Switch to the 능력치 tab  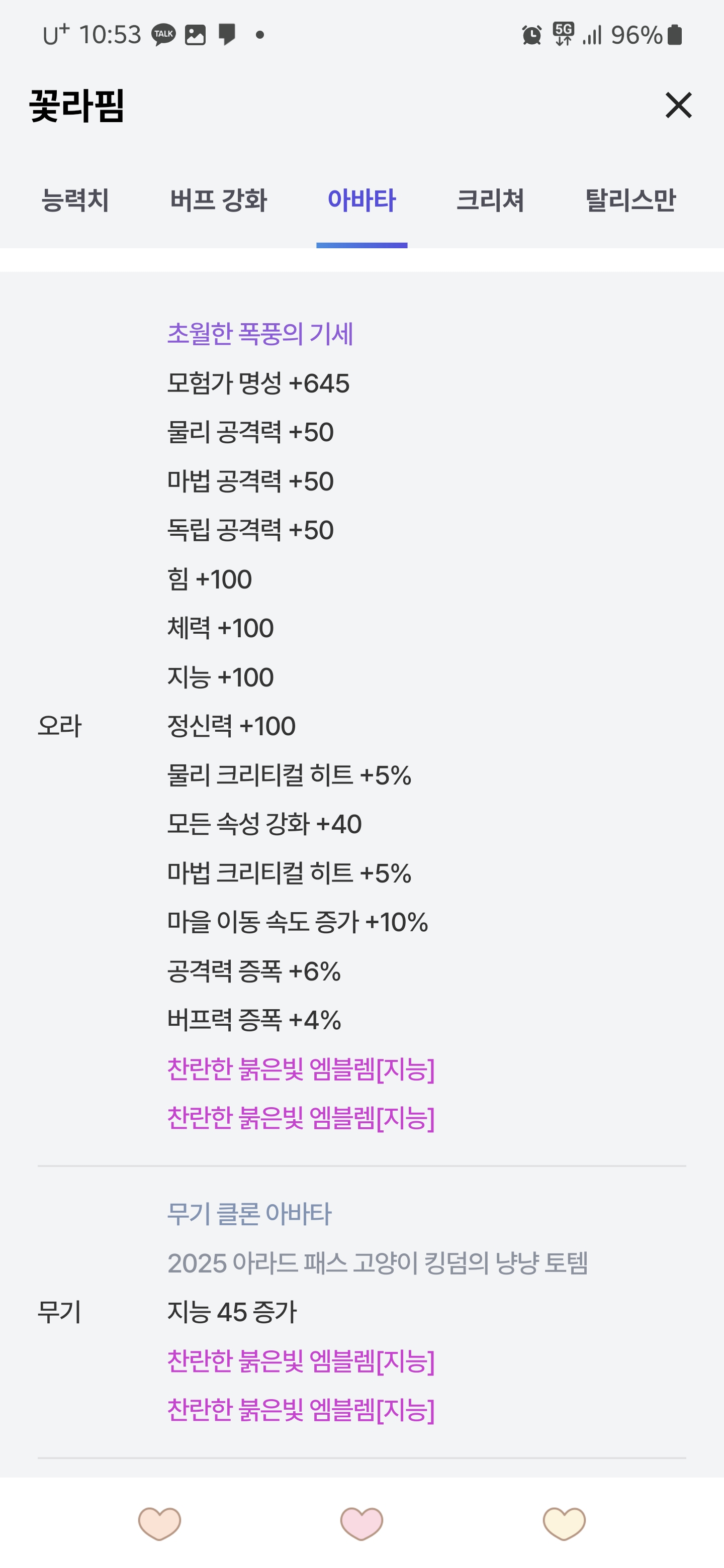click(x=75, y=200)
